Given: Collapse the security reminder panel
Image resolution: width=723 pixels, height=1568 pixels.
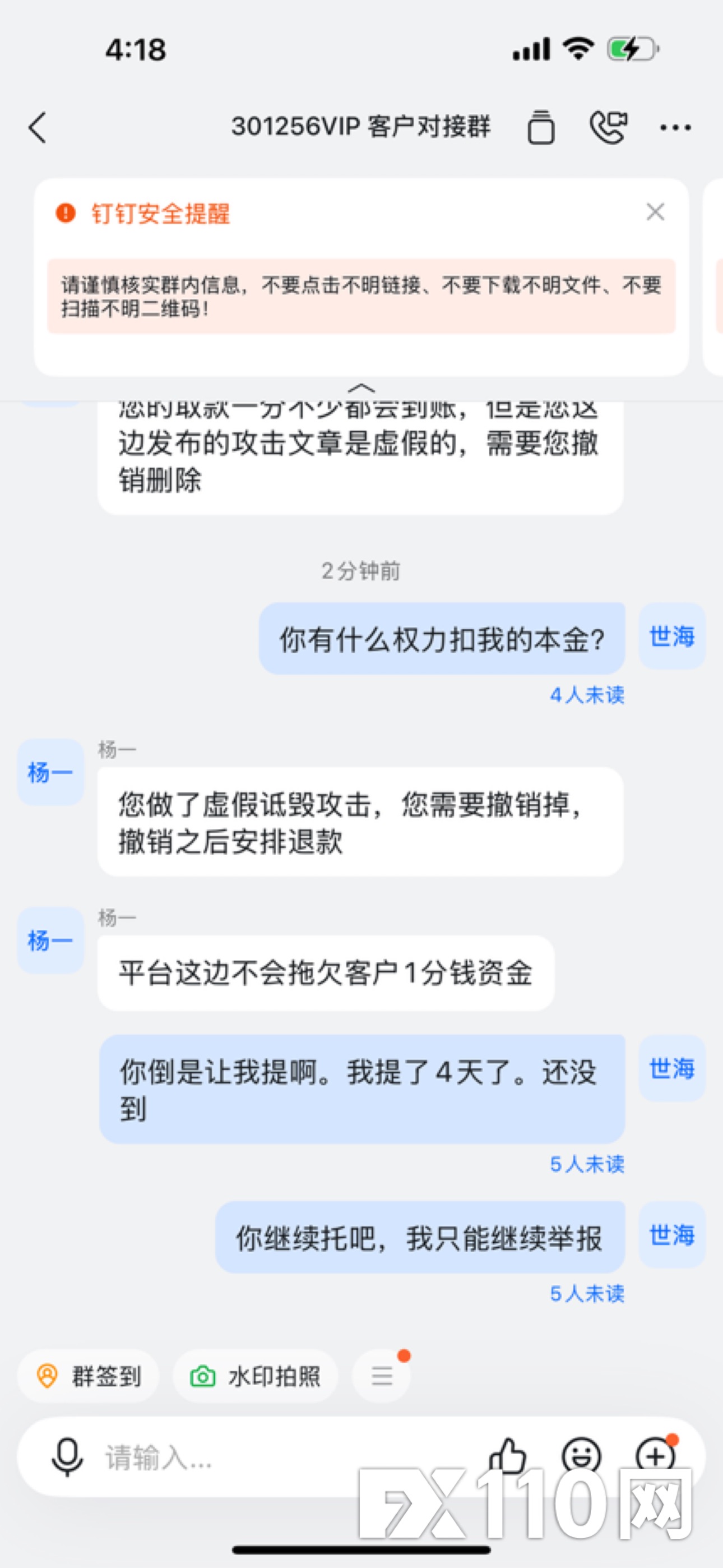Looking at the screenshot, I should click(361, 388).
